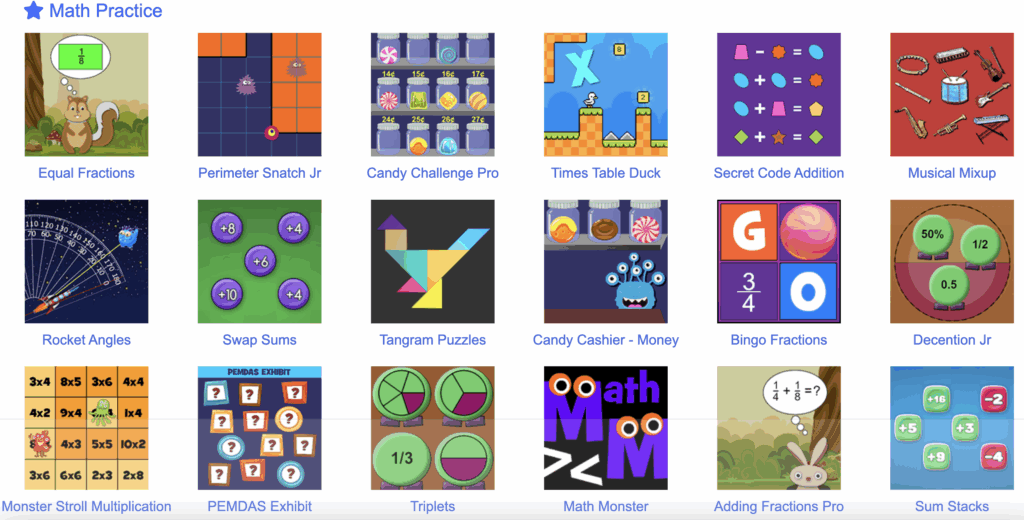Launch Perimeter Snatch Jr

[x=259, y=95]
